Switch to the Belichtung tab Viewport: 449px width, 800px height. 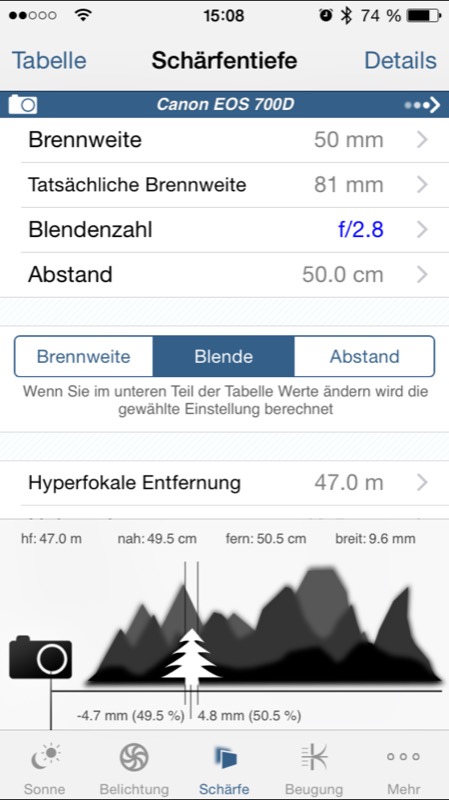click(x=134, y=767)
